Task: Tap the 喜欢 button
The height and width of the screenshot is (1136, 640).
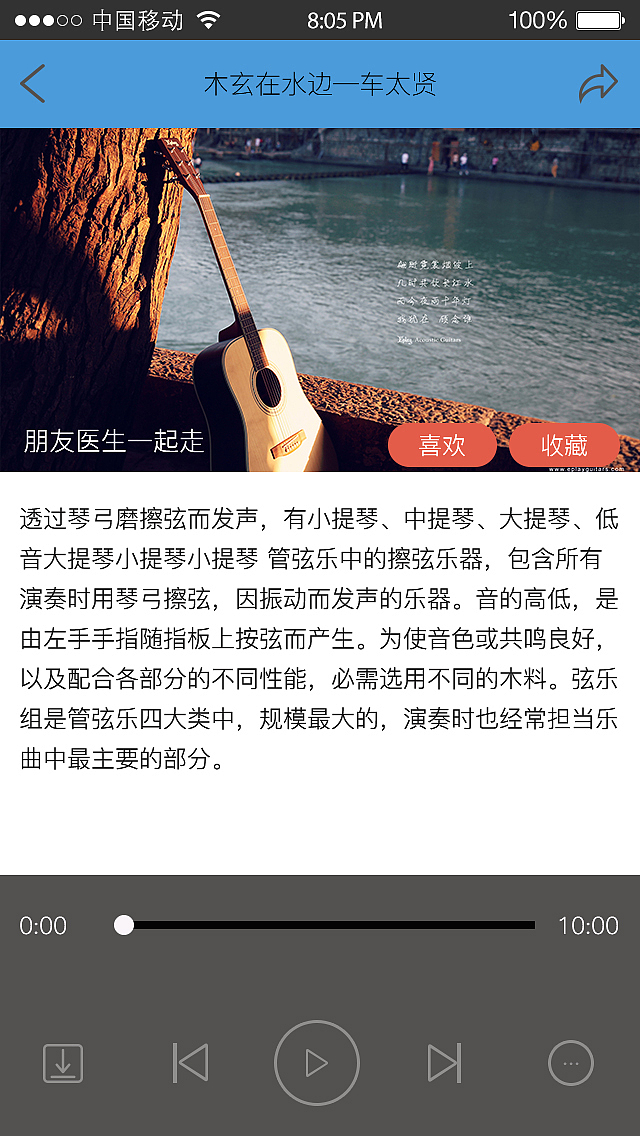Action: coord(442,445)
